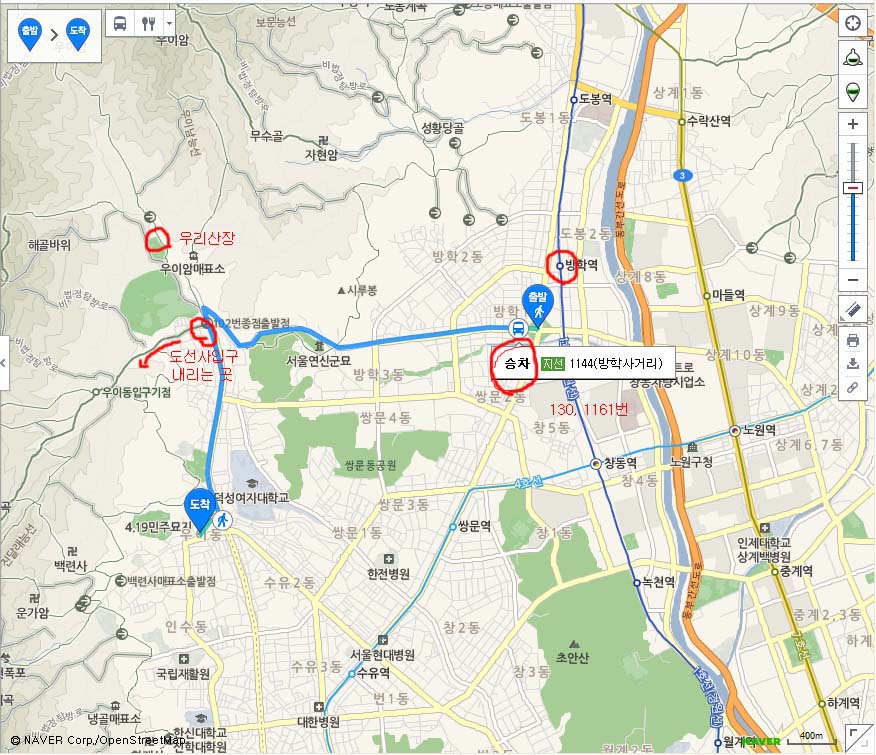Zoom in with the plus button

pos(853,124)
